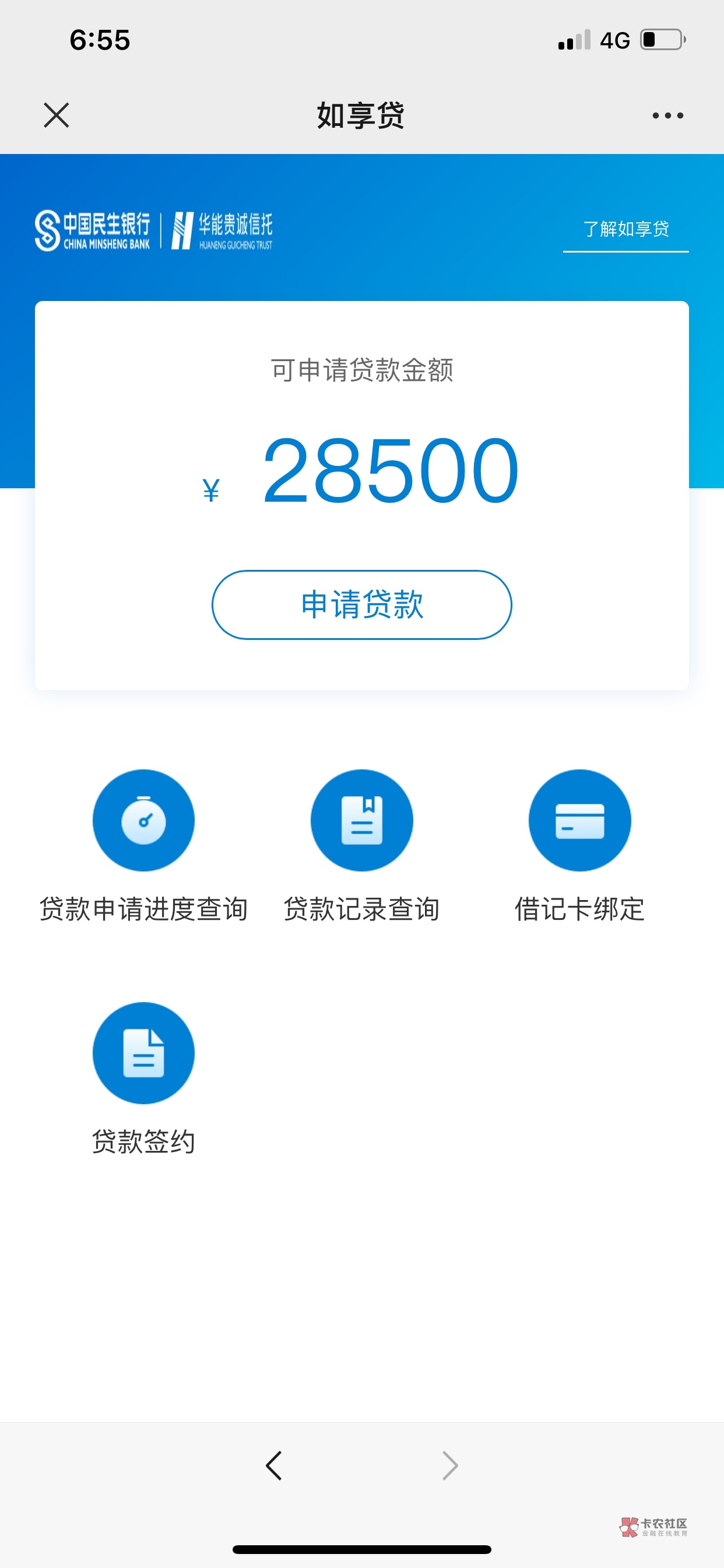The width and height of the screenshot is (724, 1568).
Task: Go back using the bottom back arrow
Action: pos(275,1465)
